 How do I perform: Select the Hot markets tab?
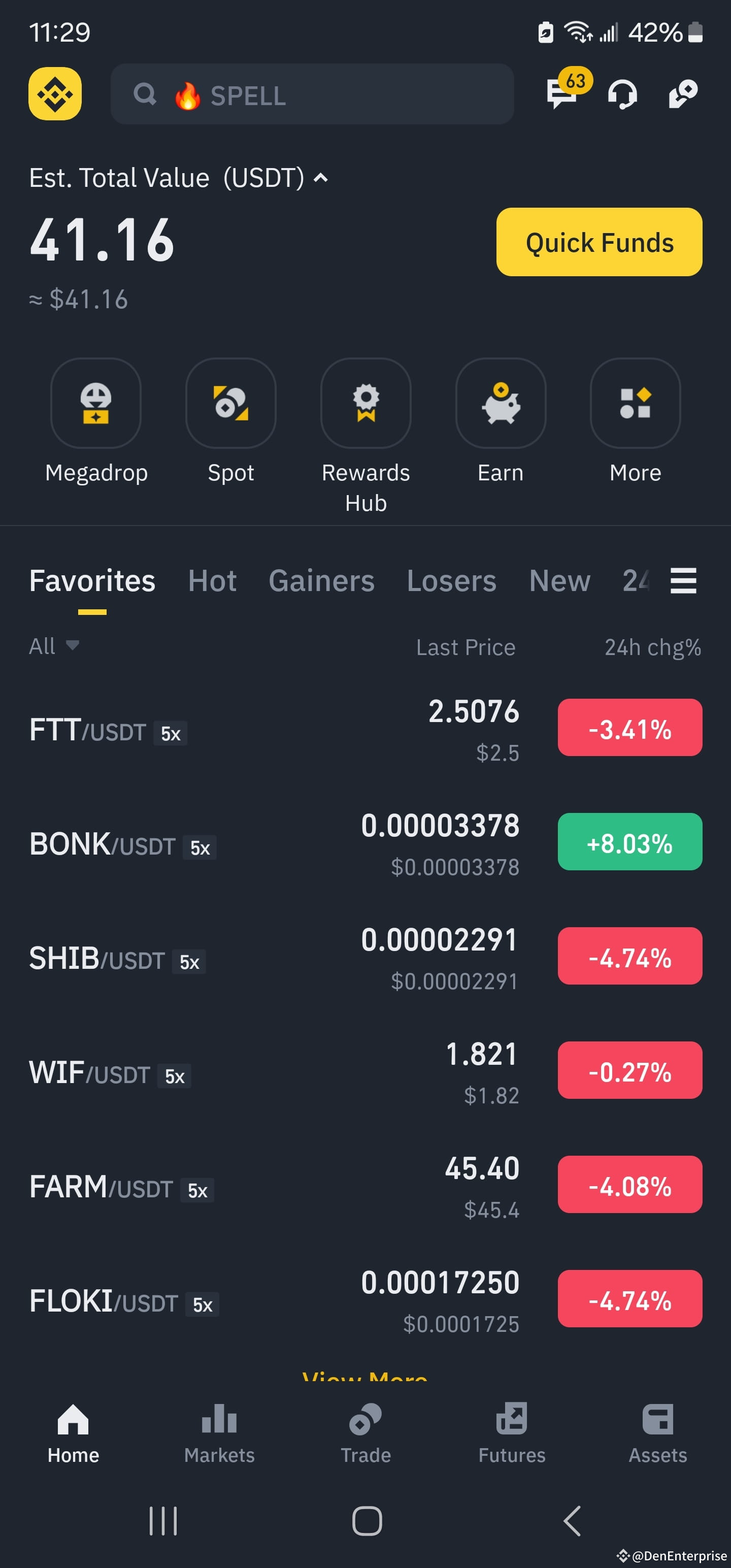click(212, 581)
